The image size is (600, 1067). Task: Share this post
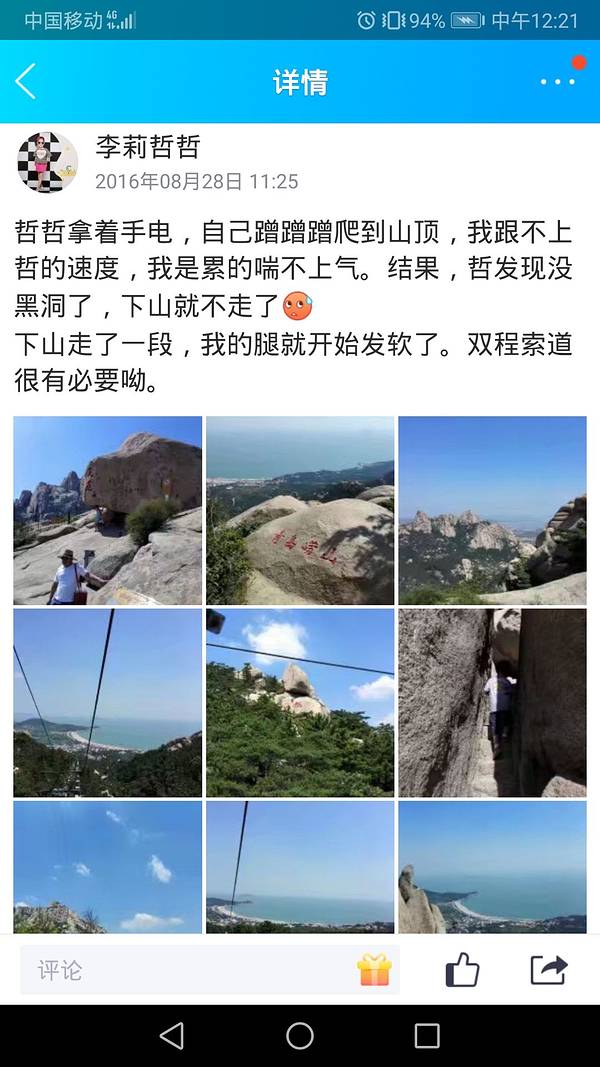coord(548,969)
